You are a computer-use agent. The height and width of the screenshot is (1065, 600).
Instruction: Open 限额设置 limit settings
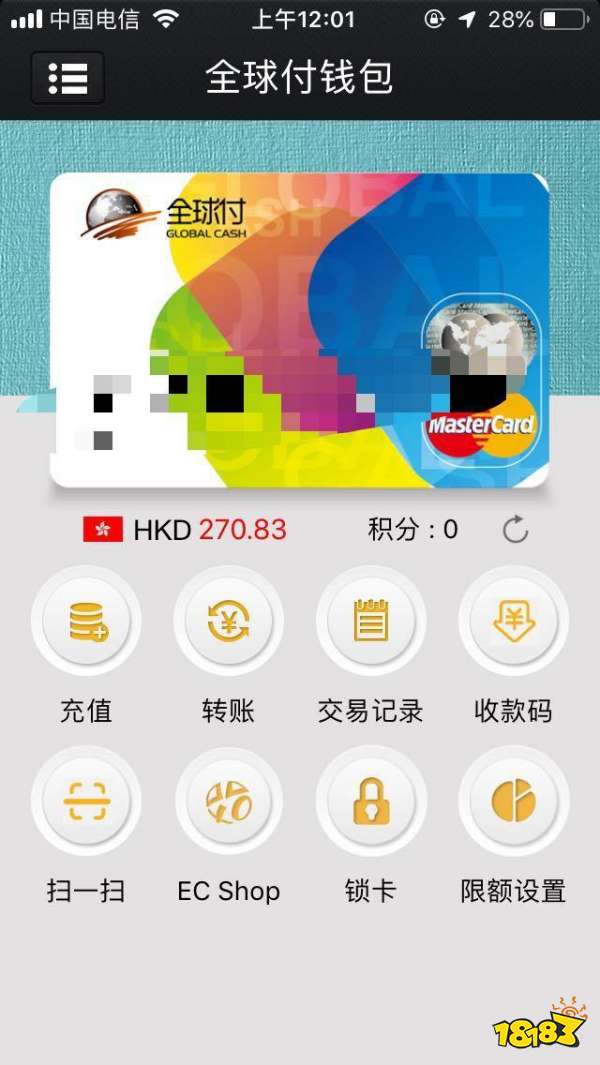[x=513, y=802]
